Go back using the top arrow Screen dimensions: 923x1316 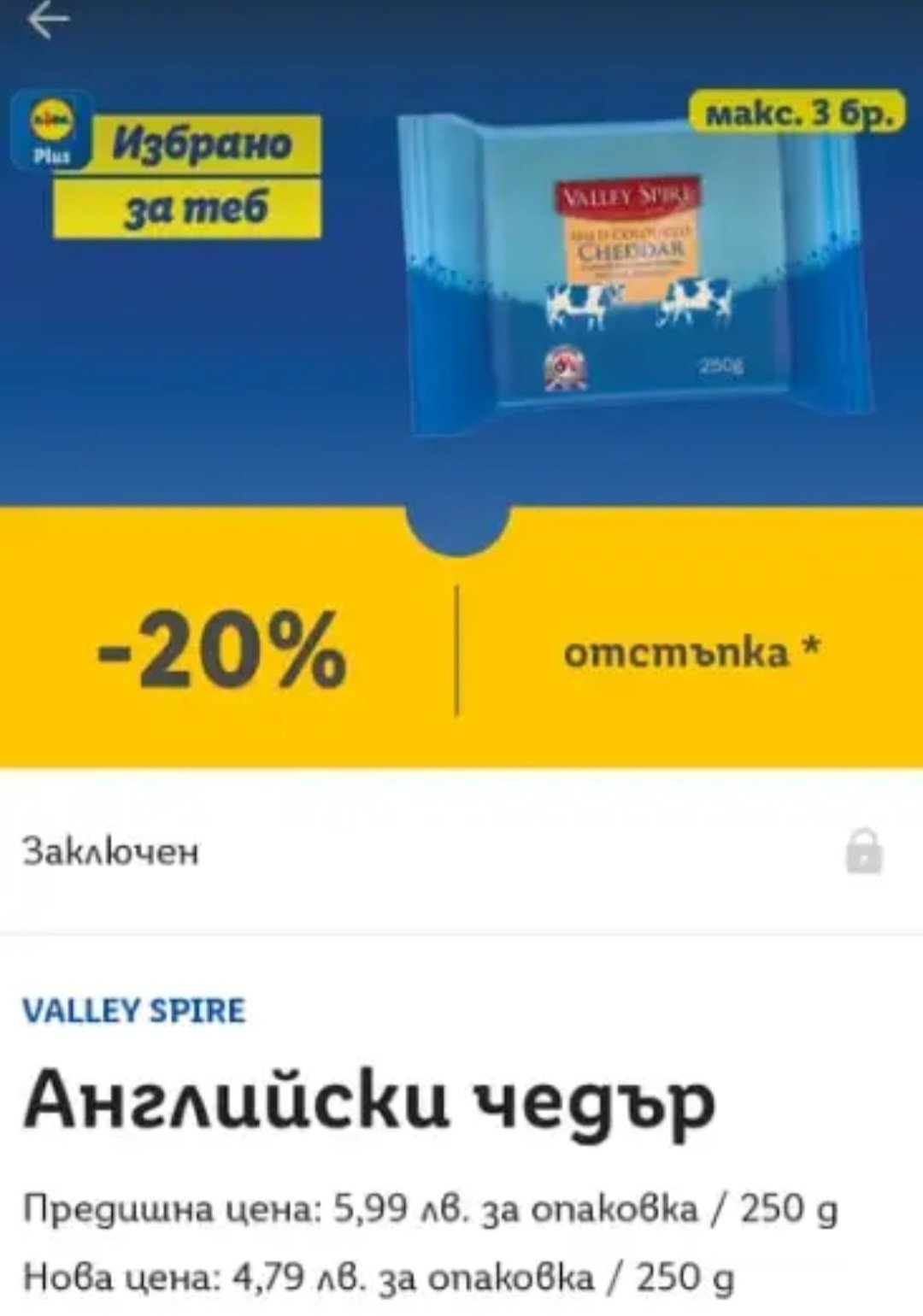pos(47,21)
